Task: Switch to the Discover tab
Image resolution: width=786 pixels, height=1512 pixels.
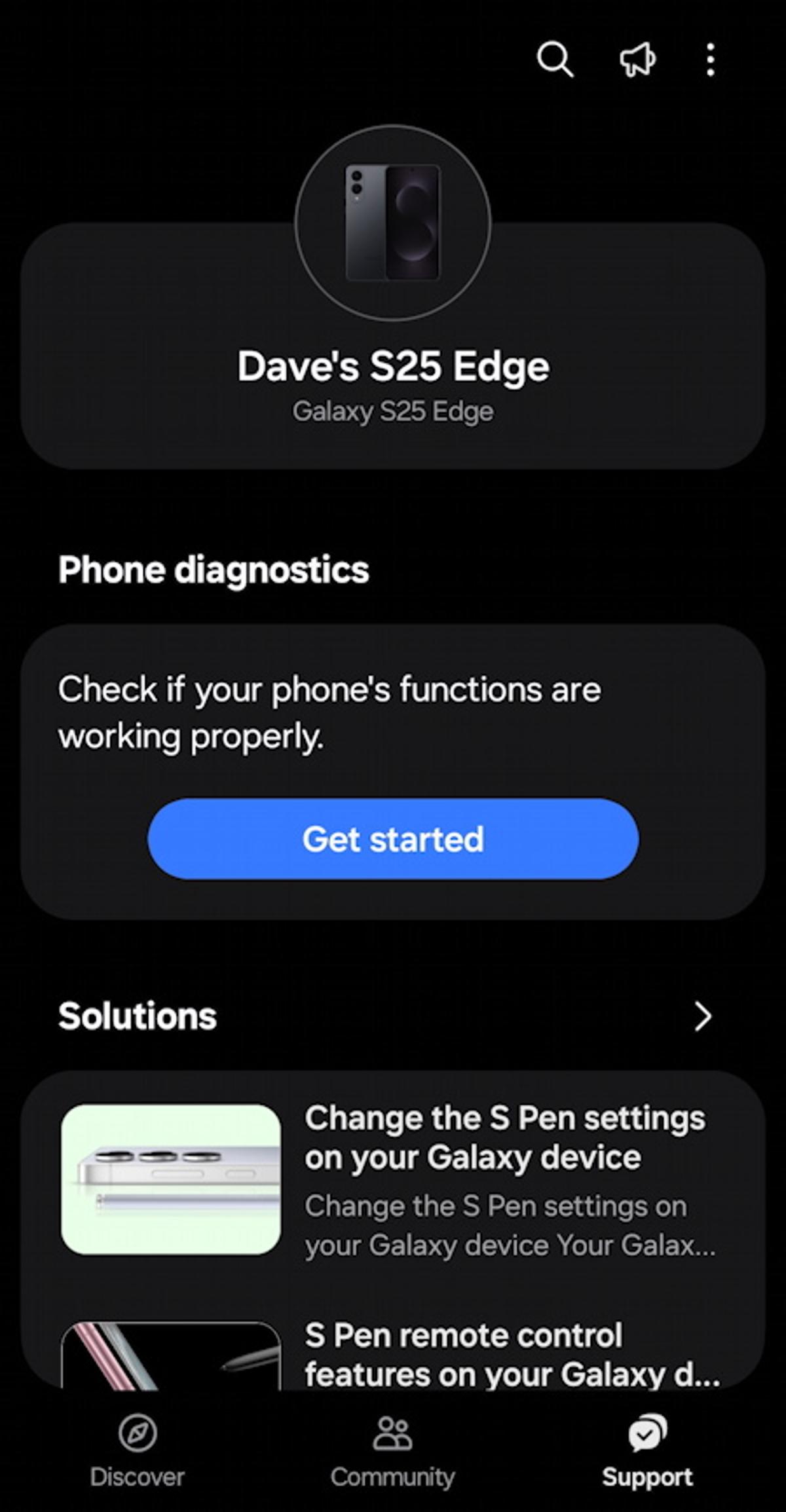Action: [138, 1460]
